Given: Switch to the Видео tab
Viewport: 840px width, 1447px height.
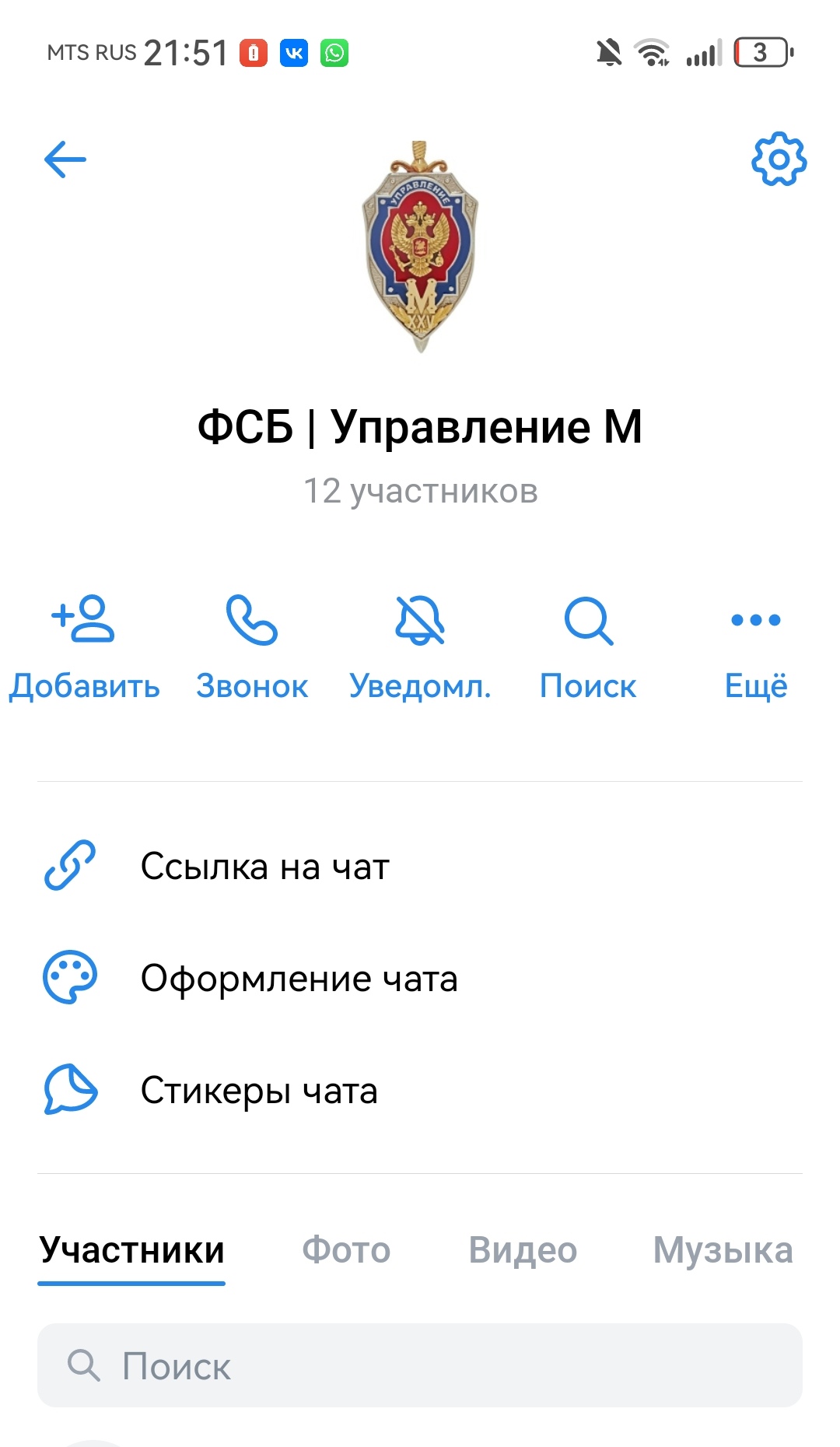Looking at the screenshot, I should click(523, 1250).
